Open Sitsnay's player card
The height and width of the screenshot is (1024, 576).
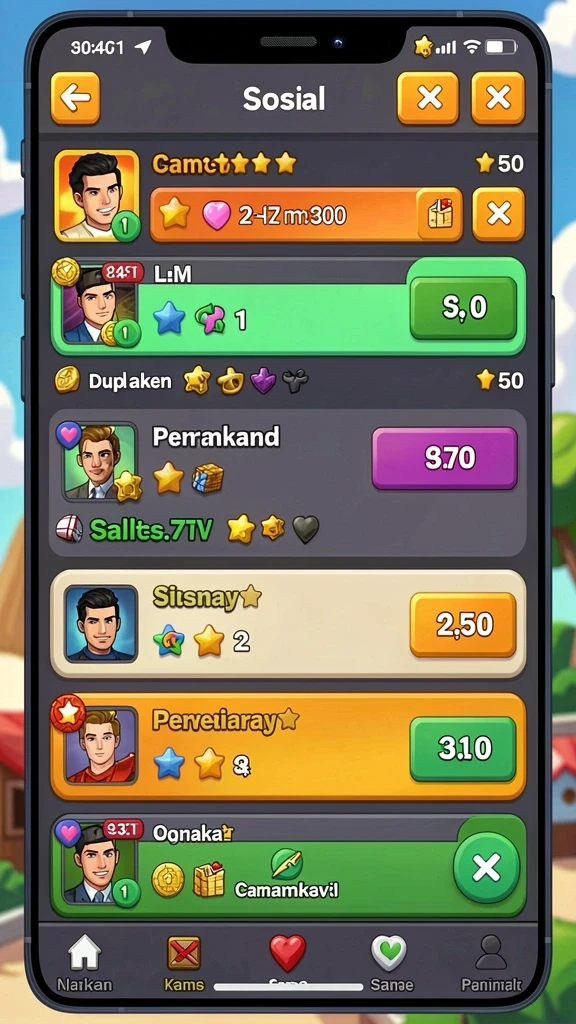tap(288, 625)
